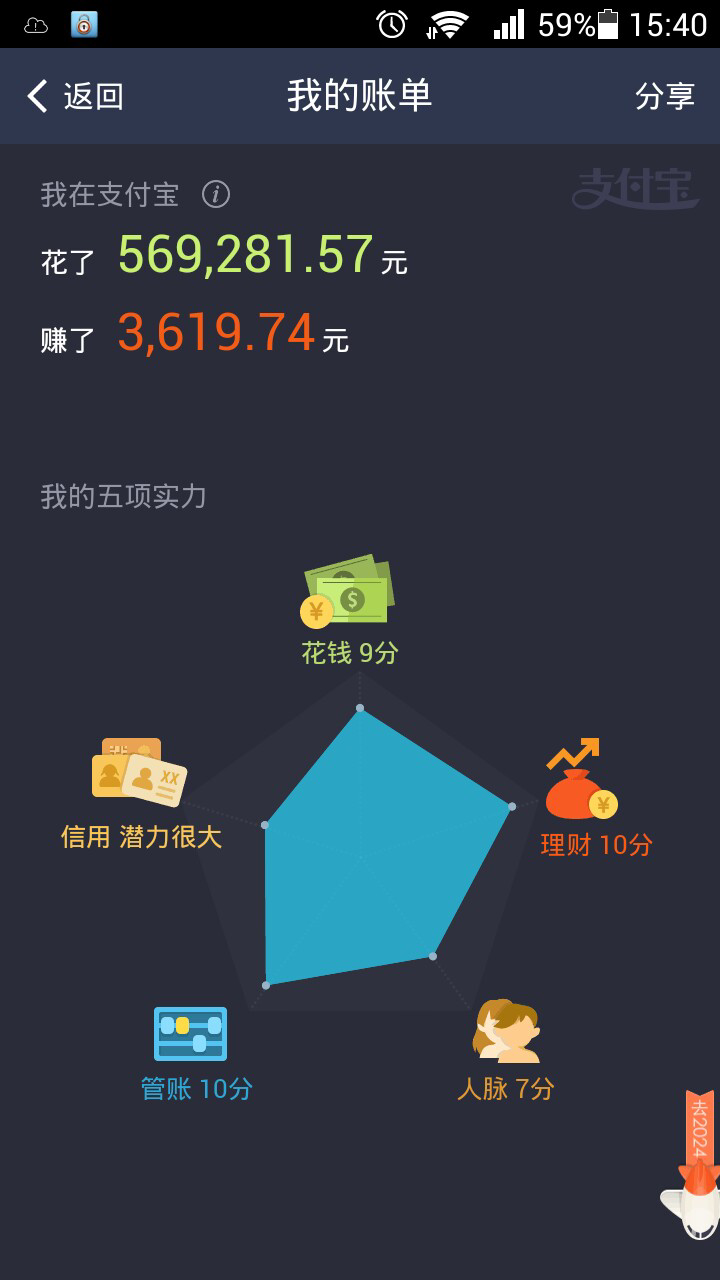
Task: Go back with the 返回 button
Action: 75,96
